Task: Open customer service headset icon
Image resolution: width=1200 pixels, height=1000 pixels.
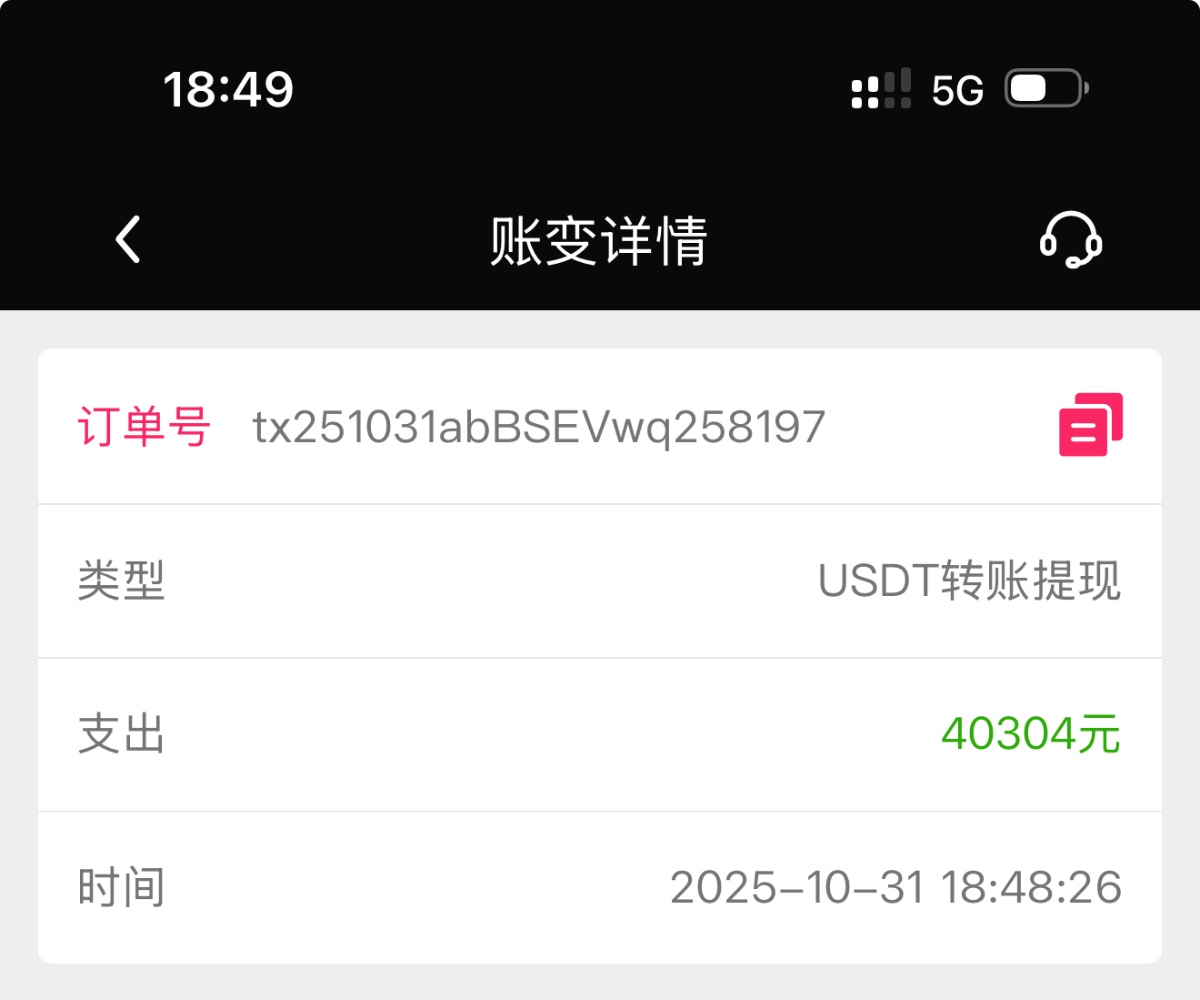Action: pyautogui.click(x=1071, y=241)
